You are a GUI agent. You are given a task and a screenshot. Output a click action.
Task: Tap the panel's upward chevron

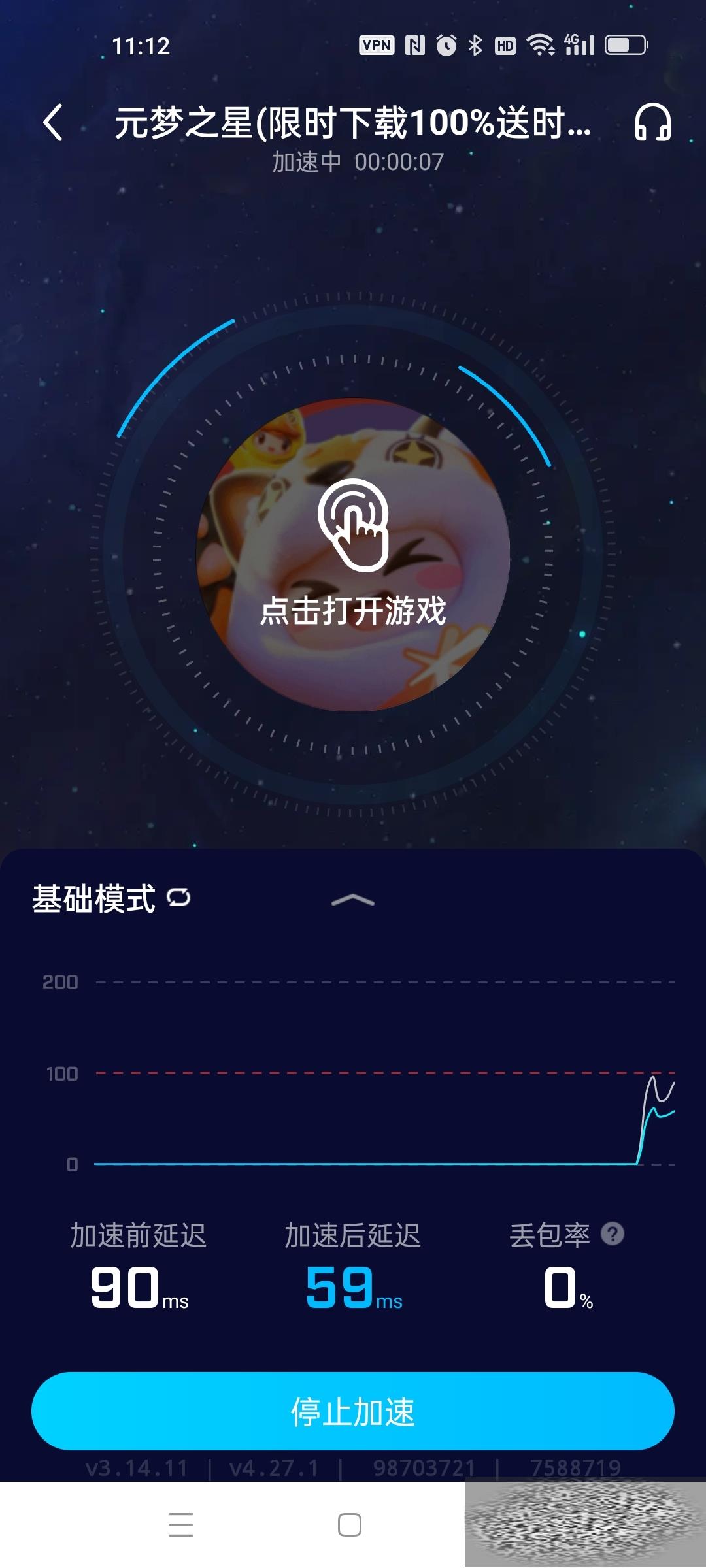point(353,901)
